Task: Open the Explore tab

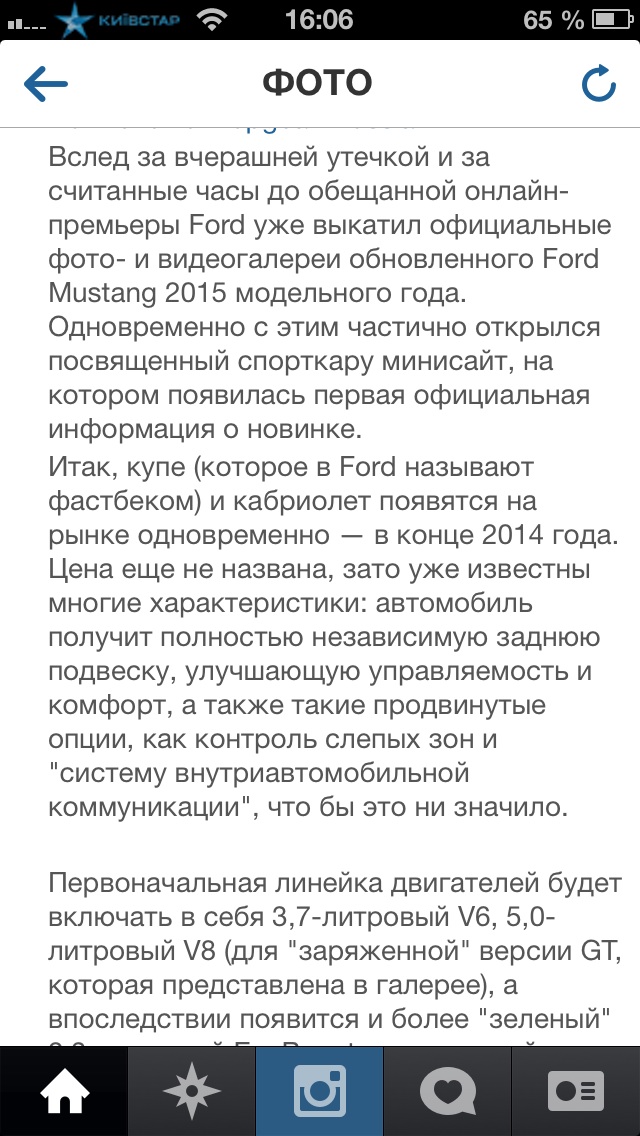Action: click(191, 1091)
